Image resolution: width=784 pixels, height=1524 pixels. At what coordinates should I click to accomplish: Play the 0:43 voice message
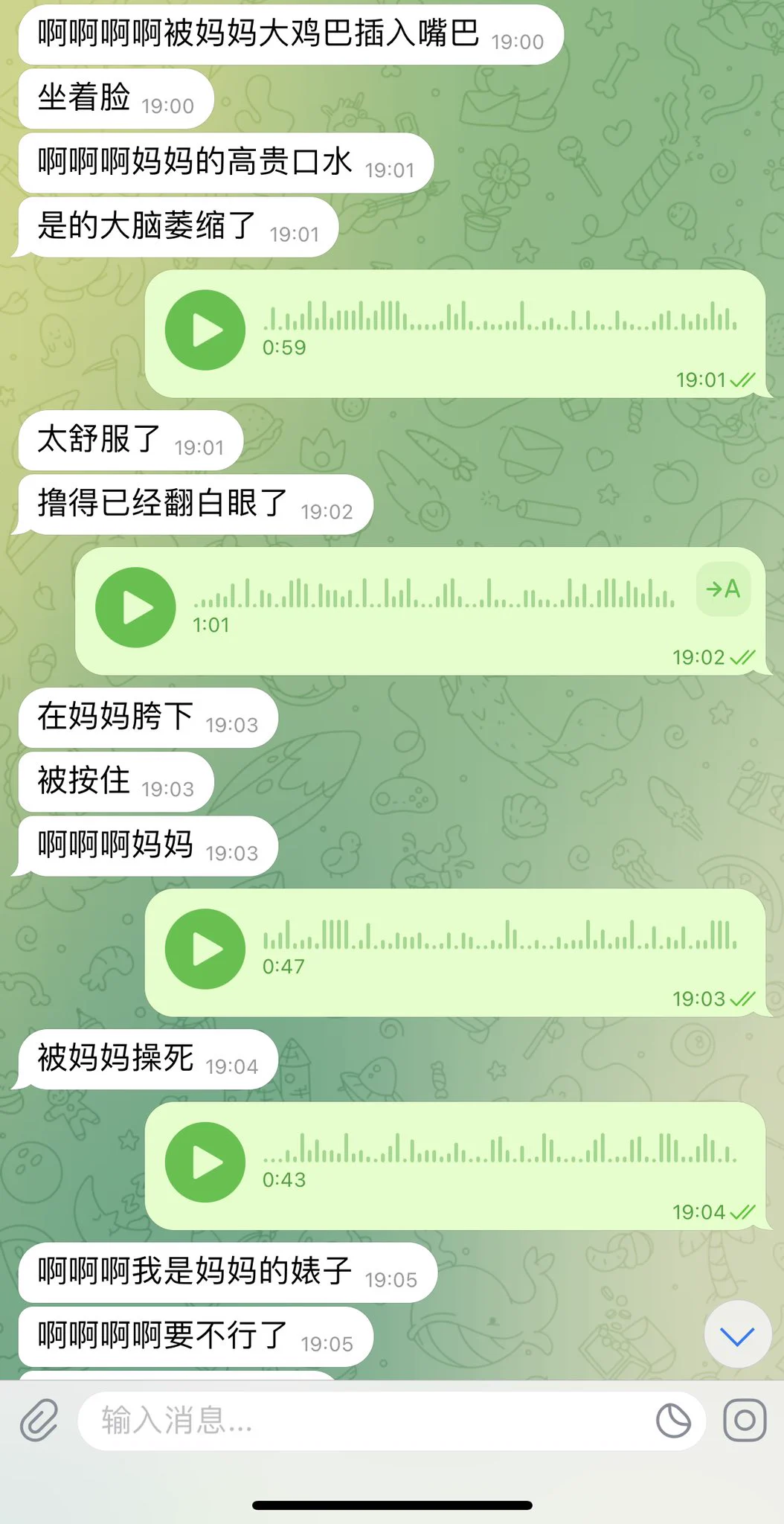(205, 1162)
